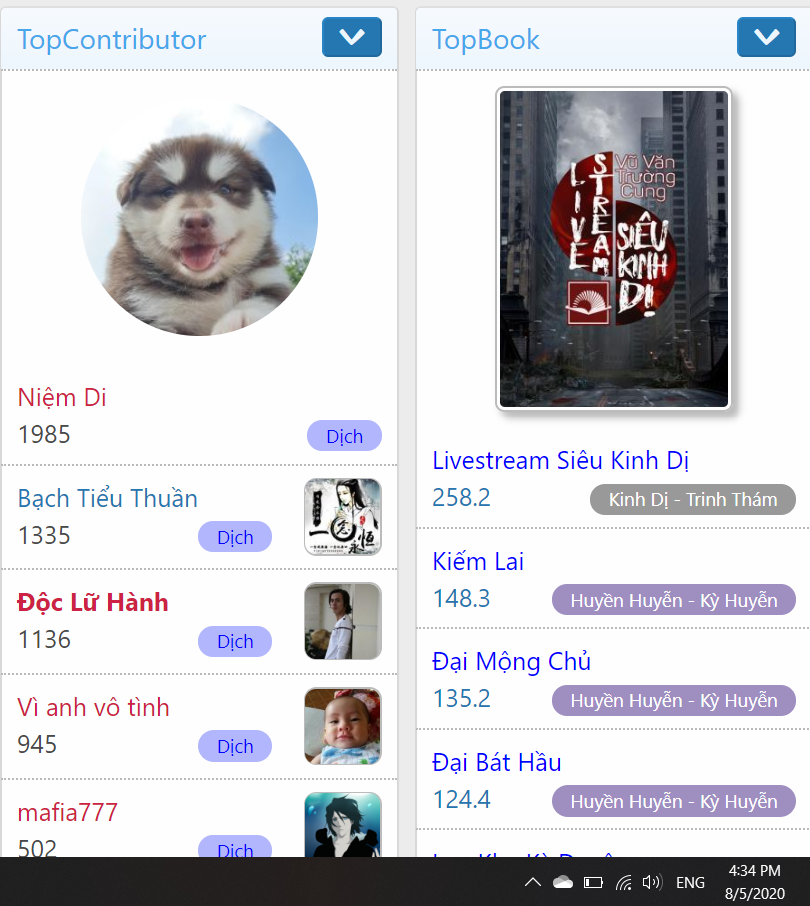This screenshot has height=906, width=810.
Task: Open the book Kiếm Lai
Action: tap(478, 562)
